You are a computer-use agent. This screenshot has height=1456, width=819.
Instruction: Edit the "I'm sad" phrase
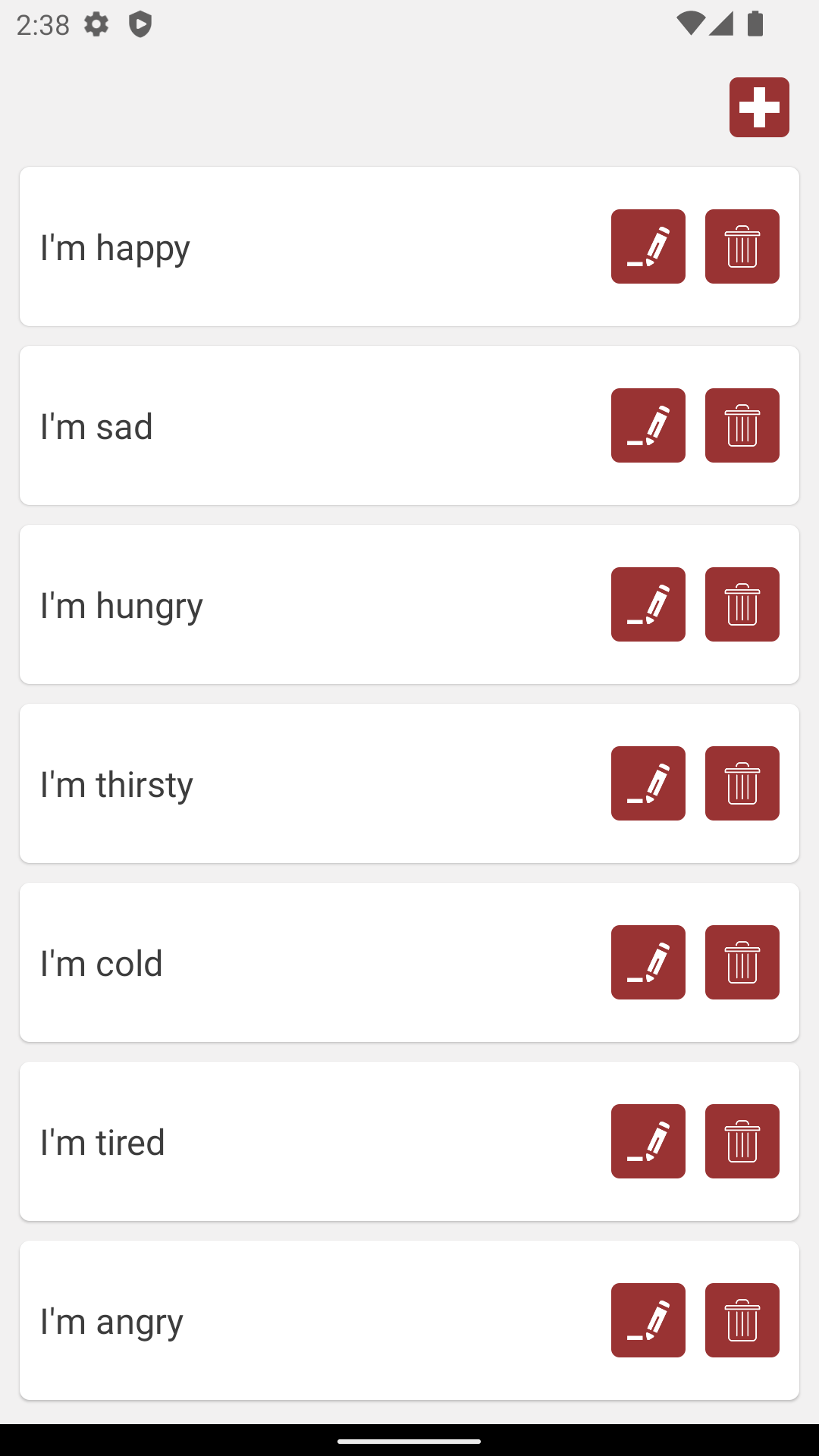648,425
